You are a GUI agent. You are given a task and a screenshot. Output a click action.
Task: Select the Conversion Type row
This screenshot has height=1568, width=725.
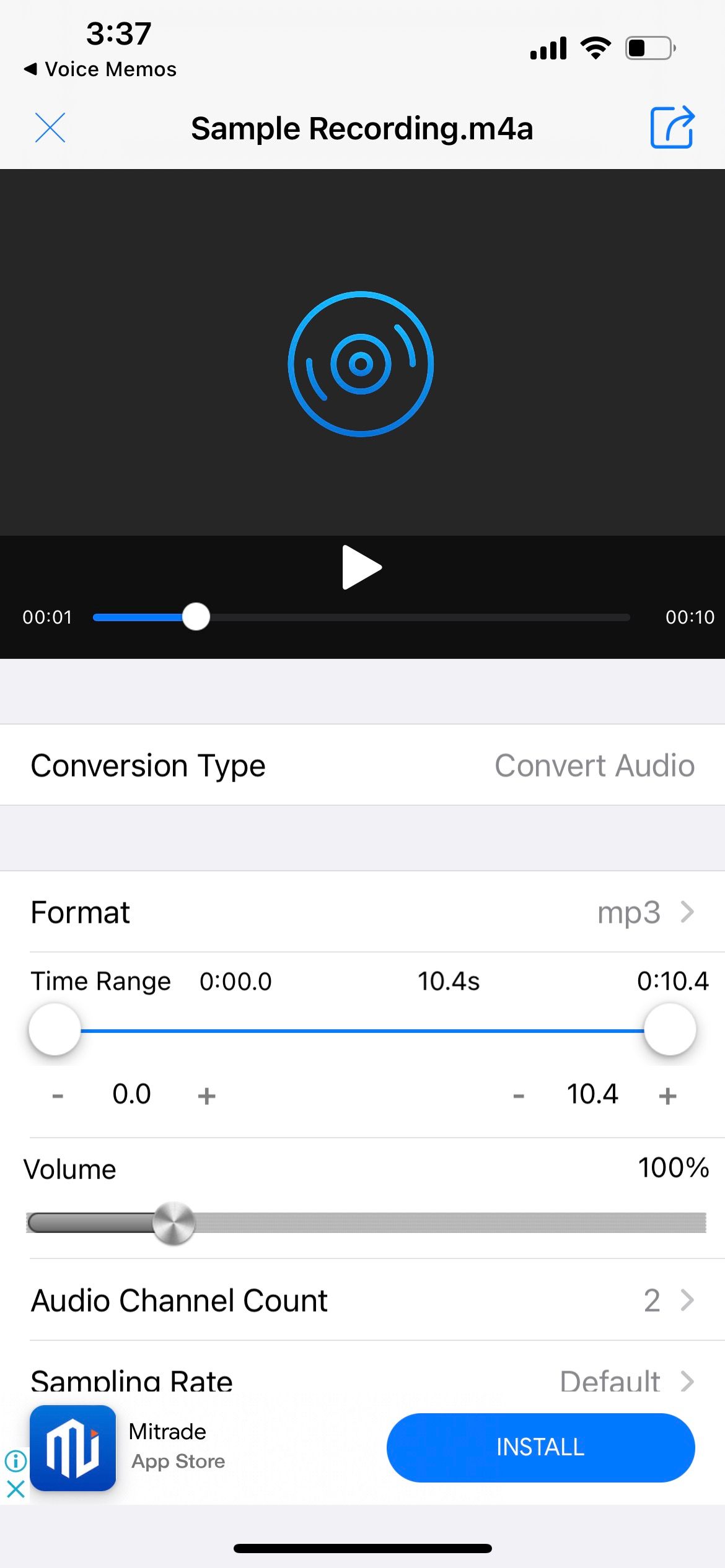[x=362, y=765]
